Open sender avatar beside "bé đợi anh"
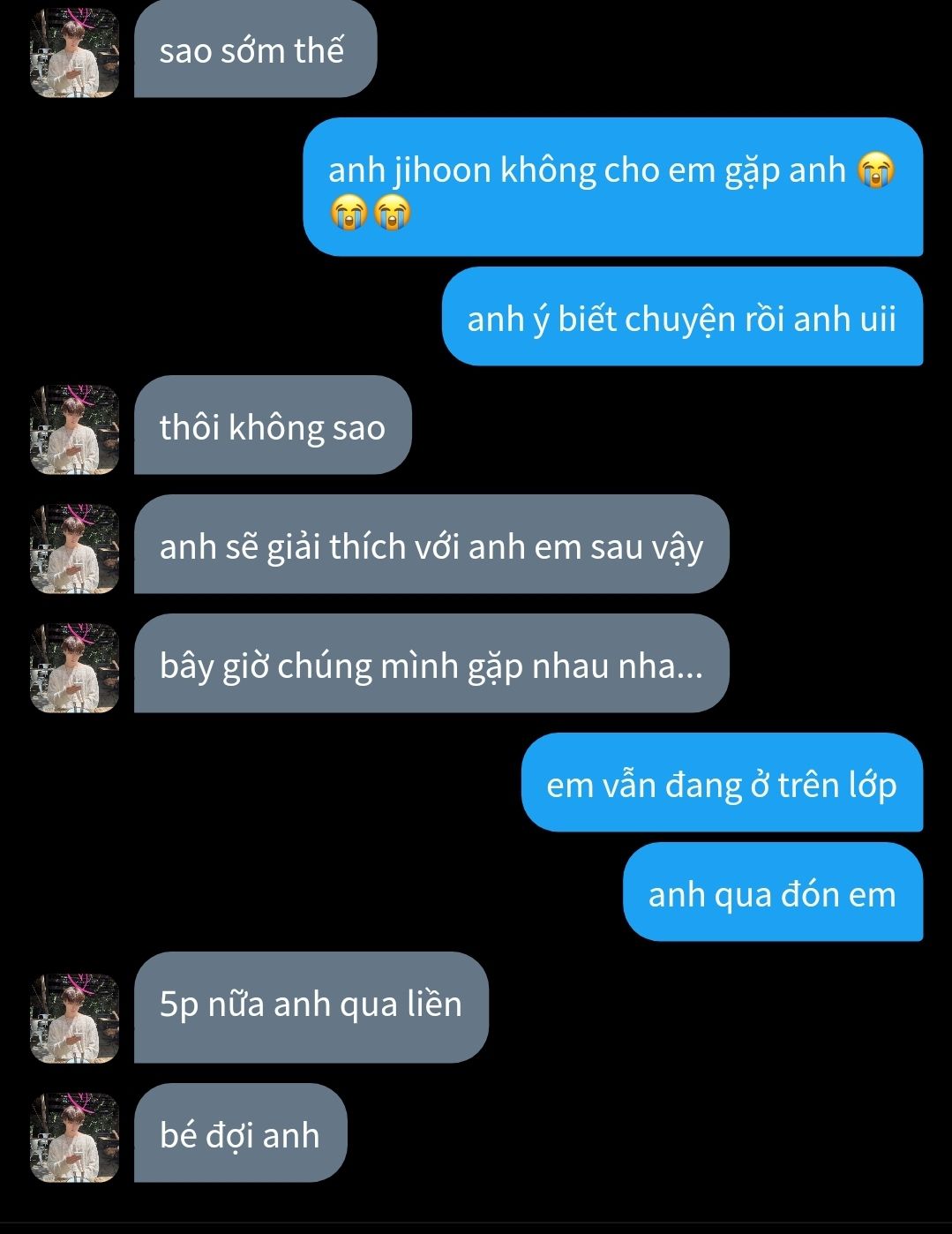 coord(74,1137)
